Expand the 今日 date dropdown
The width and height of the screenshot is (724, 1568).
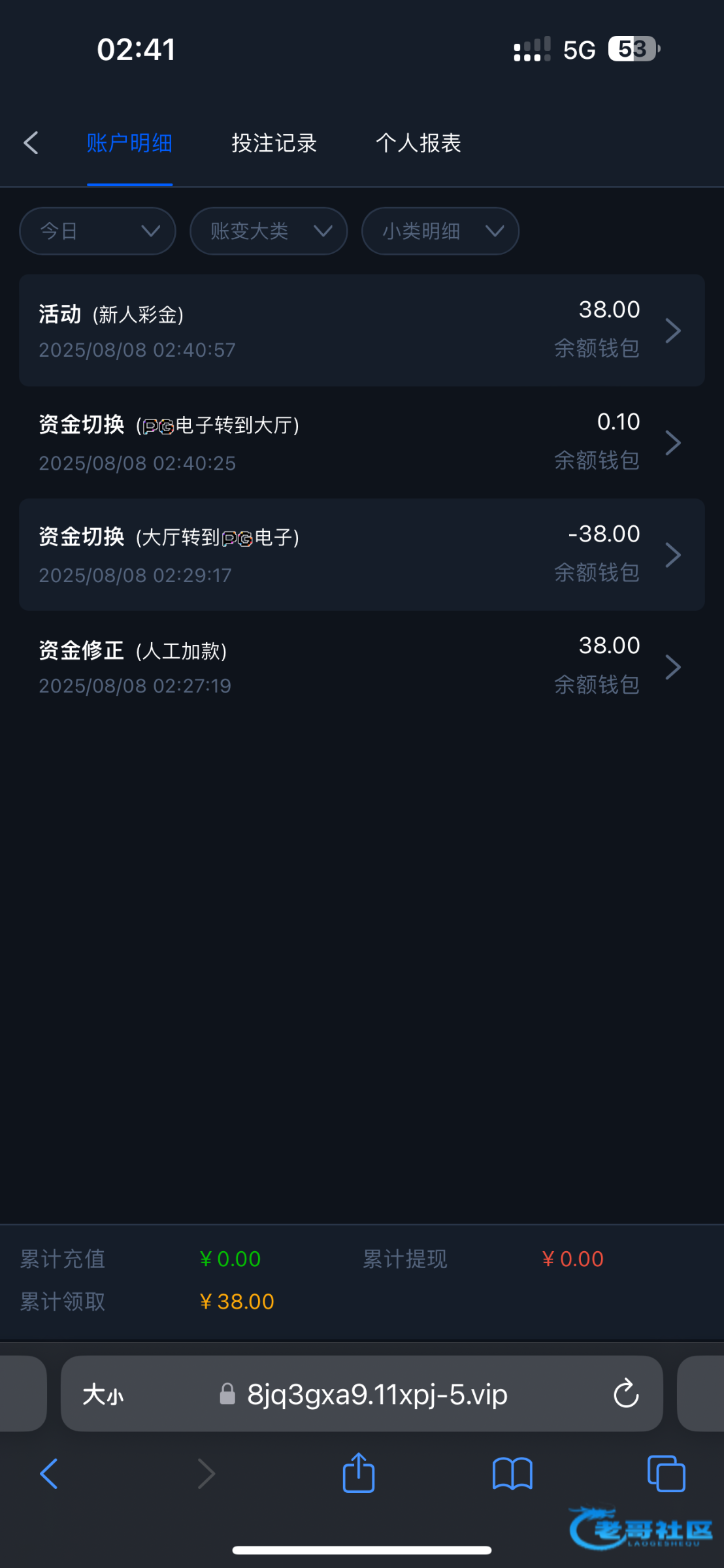(98, 231)
